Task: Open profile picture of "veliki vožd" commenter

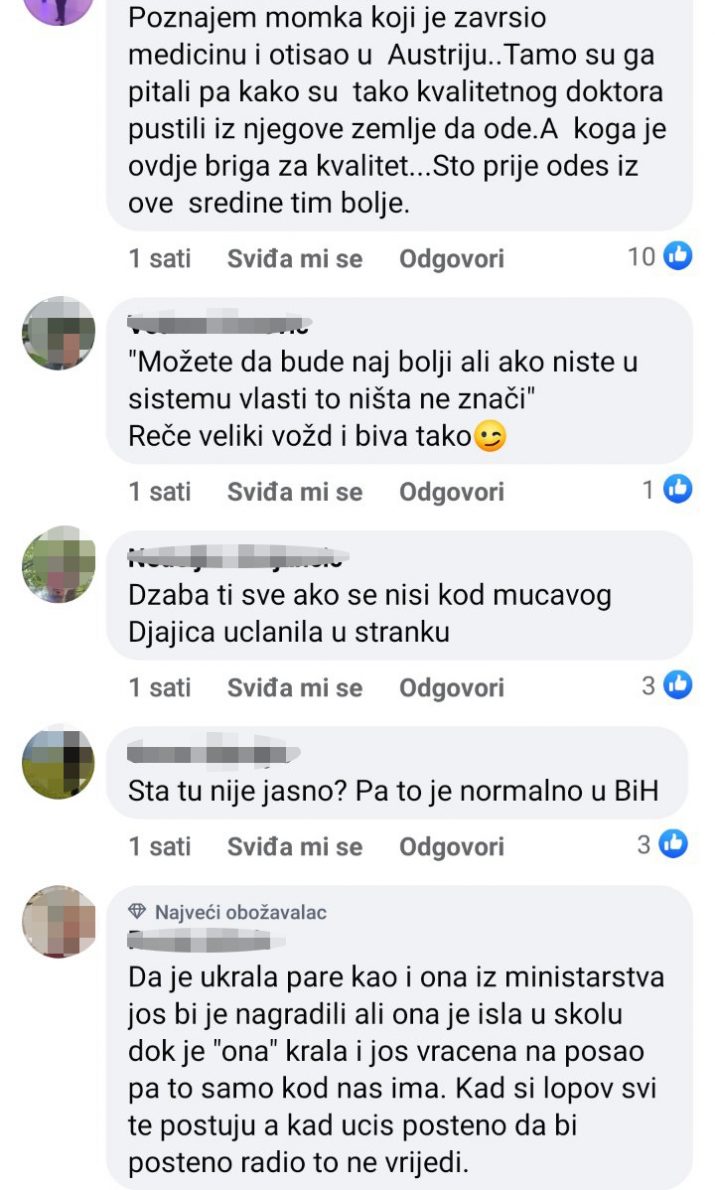Action: pos(58,334)
